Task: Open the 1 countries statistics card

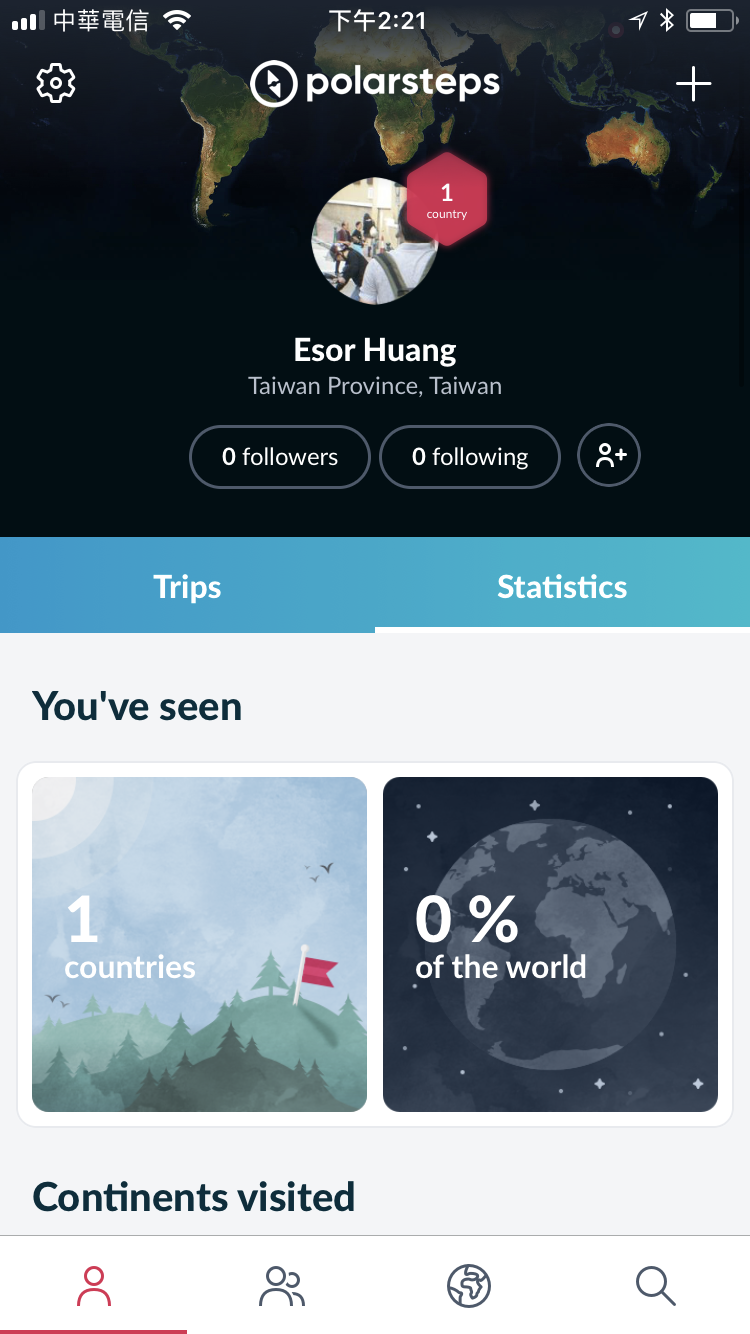Action: click(199, 944)
